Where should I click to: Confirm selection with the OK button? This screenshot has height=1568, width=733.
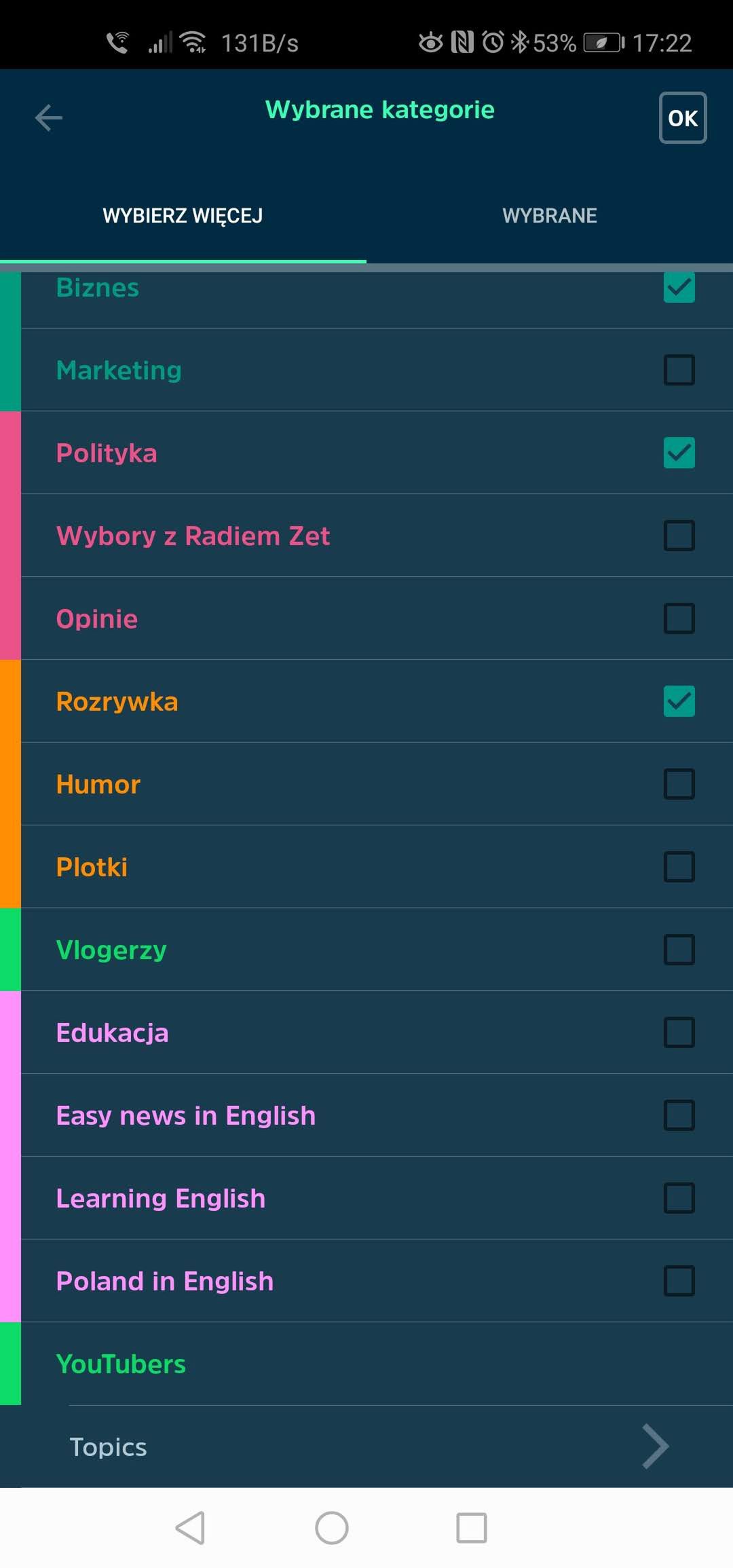coord(683,117)
